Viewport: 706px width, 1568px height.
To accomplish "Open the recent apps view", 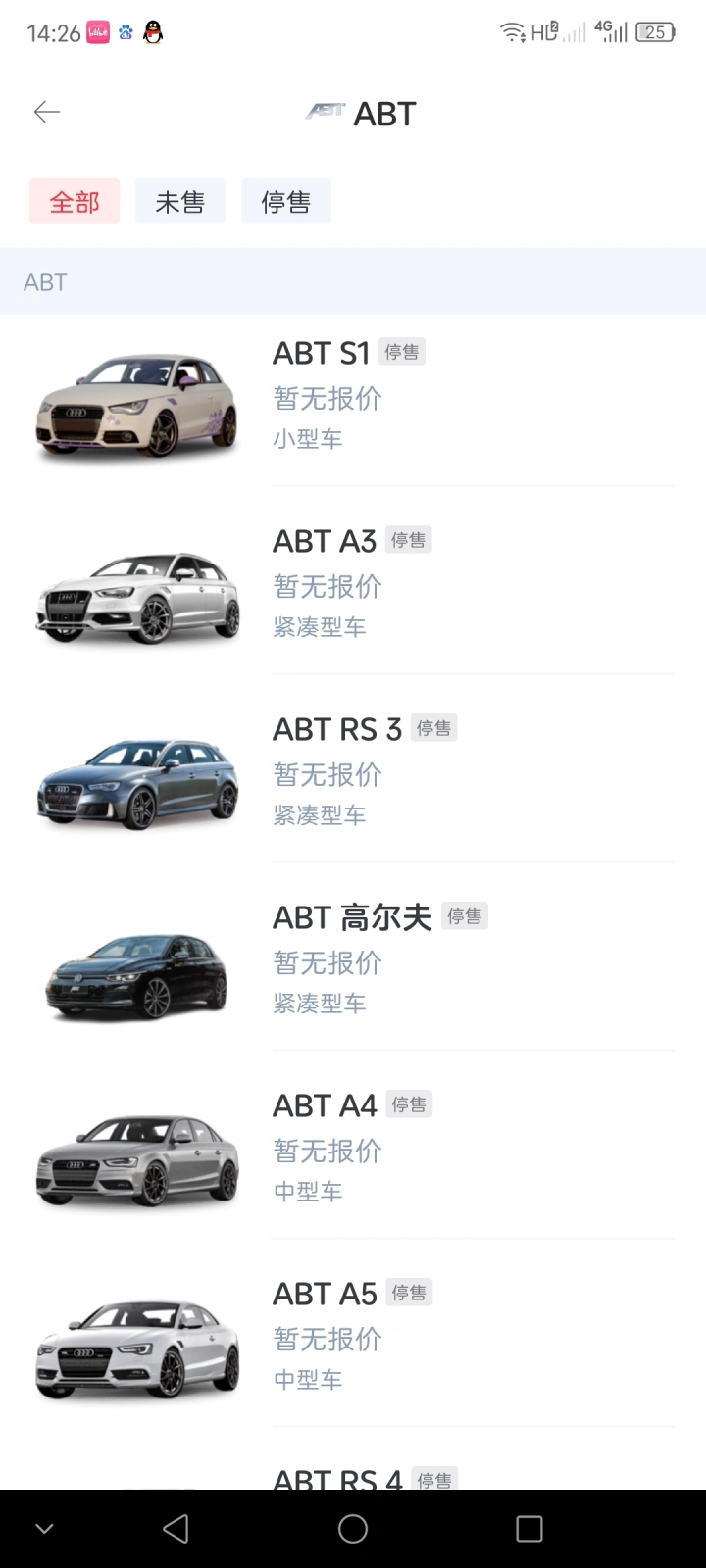I will (x=529, y=1529).
